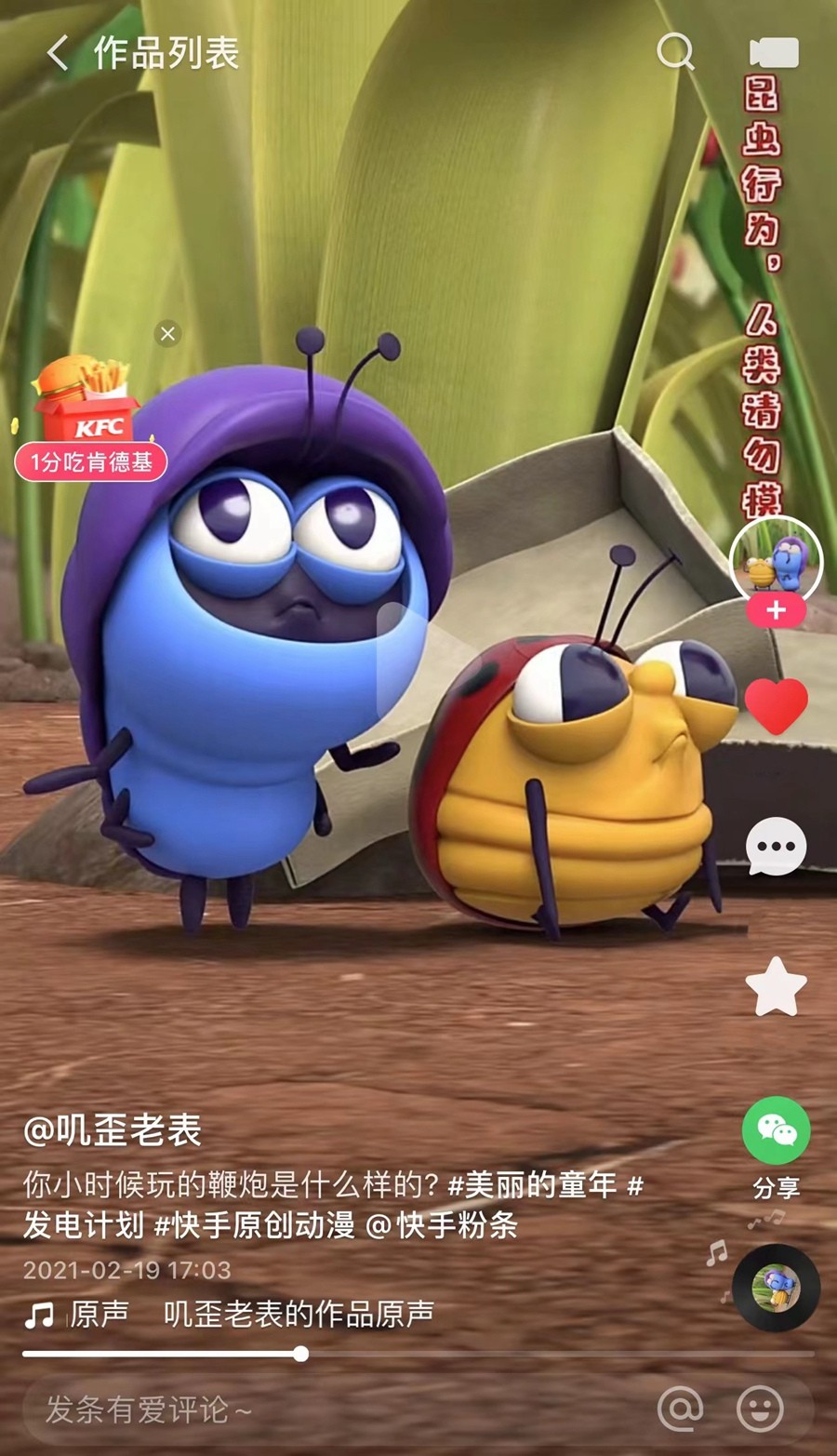Viewport: 837px width, 1456px height.
Task: Open hashtag #美丽的童年
Action: click(532, 1184)
